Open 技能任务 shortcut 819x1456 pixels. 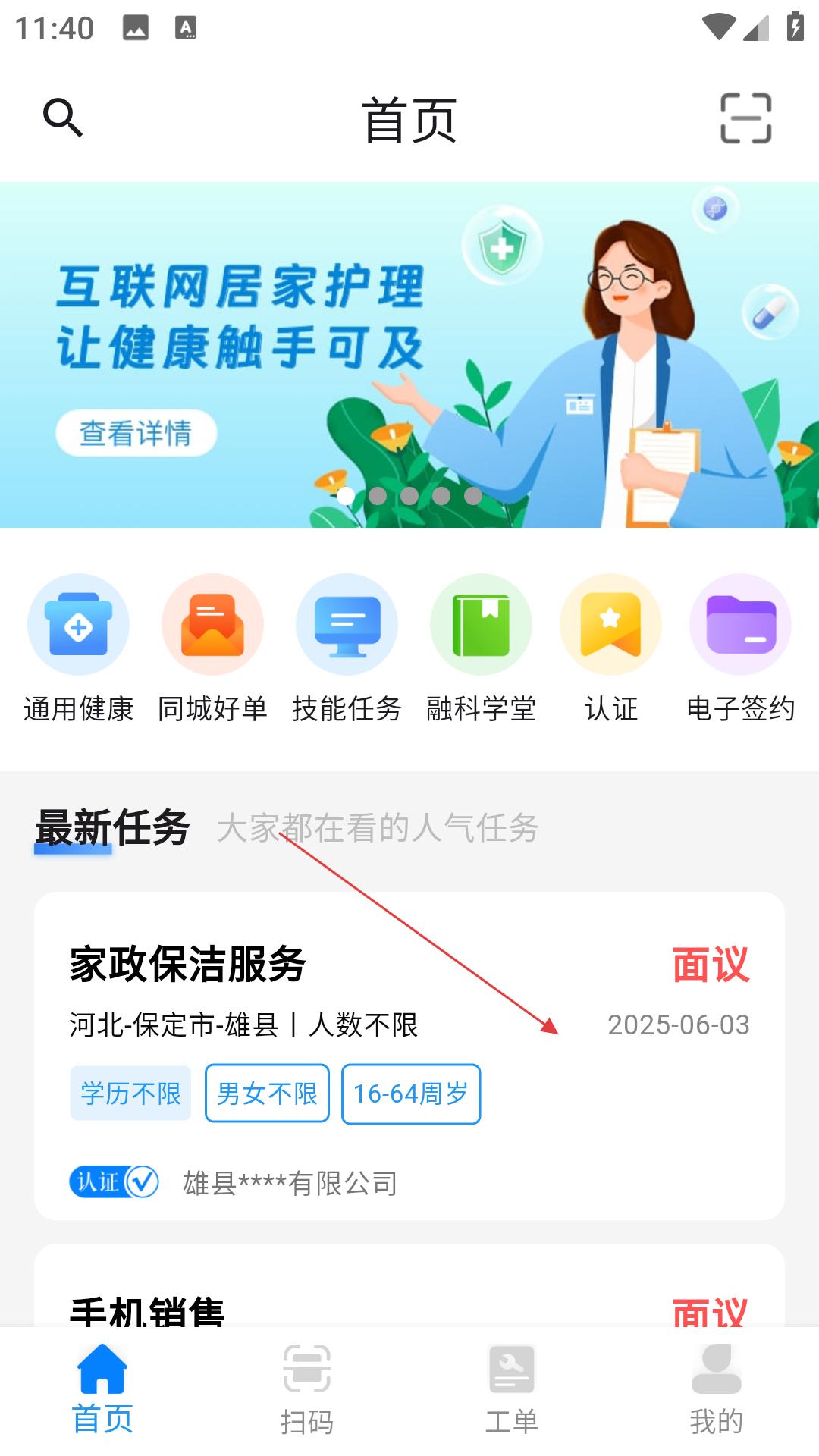coord(347,648)
